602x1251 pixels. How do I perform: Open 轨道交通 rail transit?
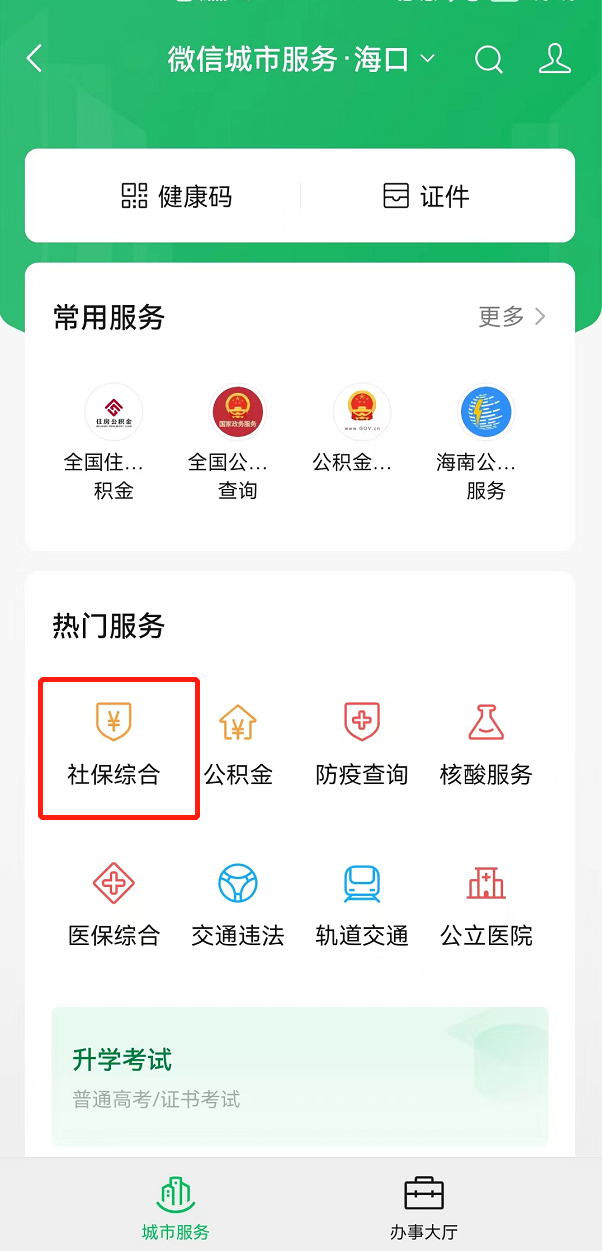(x=362, y=906)
